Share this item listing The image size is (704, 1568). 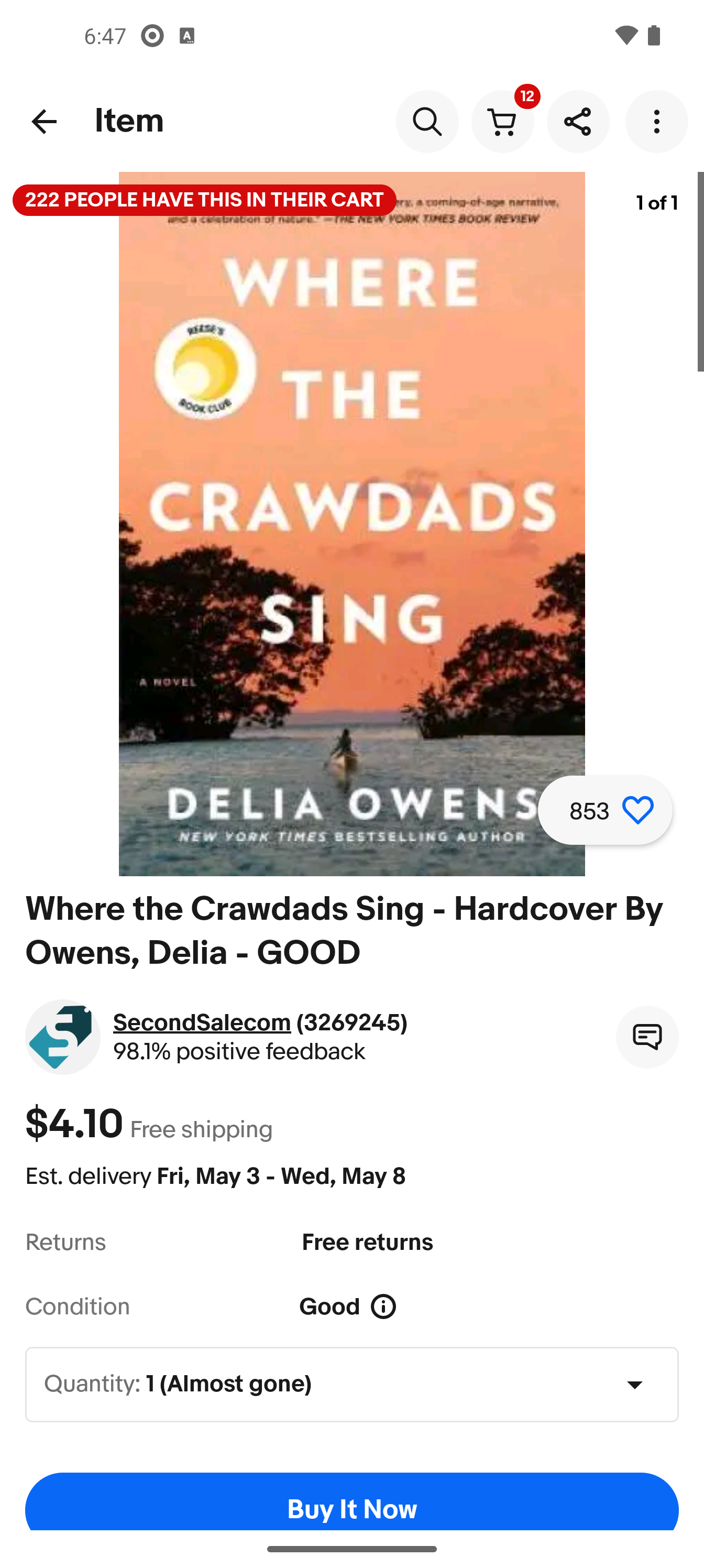(577, 121)
